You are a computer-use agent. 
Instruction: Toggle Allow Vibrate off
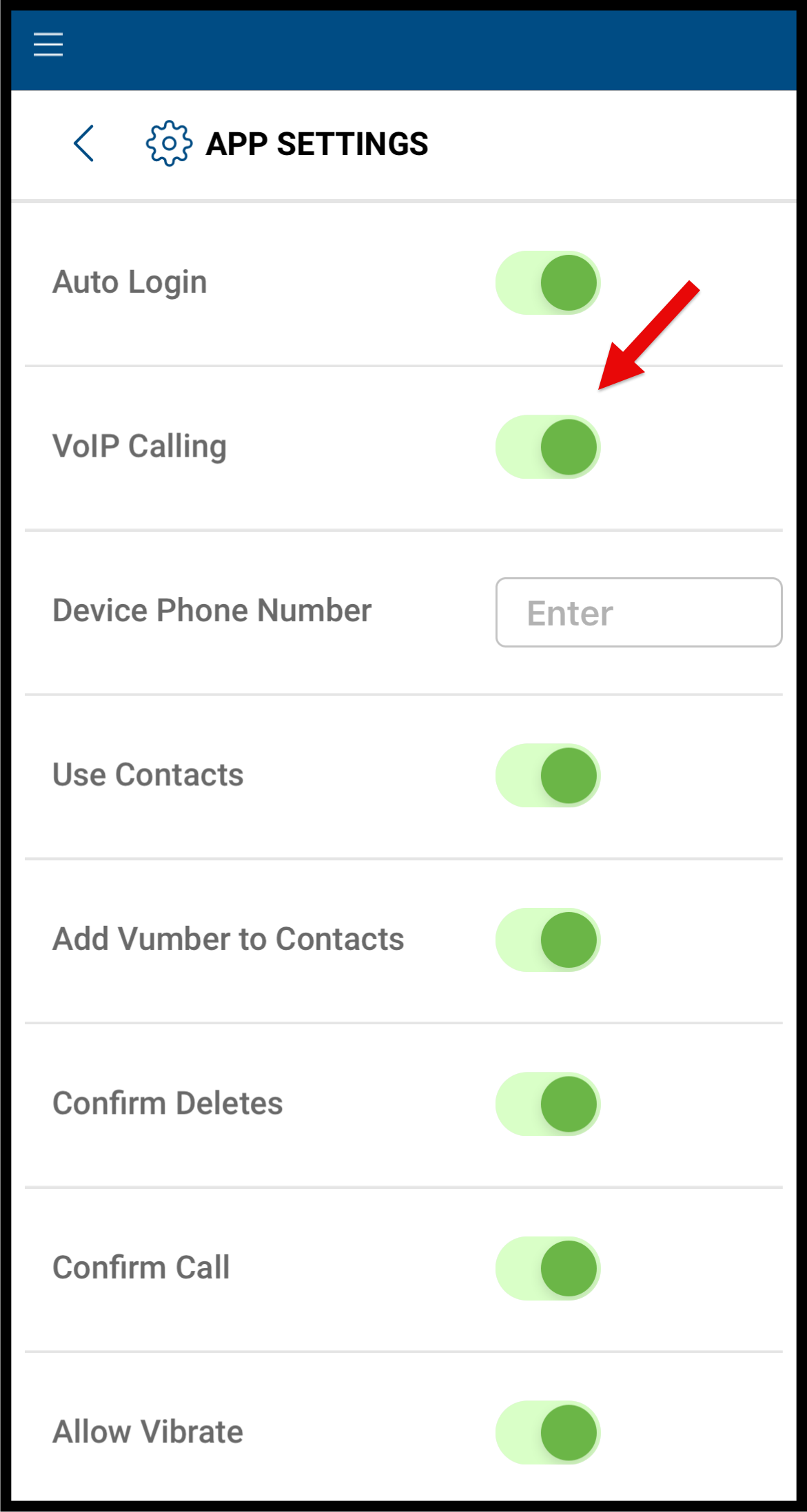pyautogui.click(x=548, y=1432)
